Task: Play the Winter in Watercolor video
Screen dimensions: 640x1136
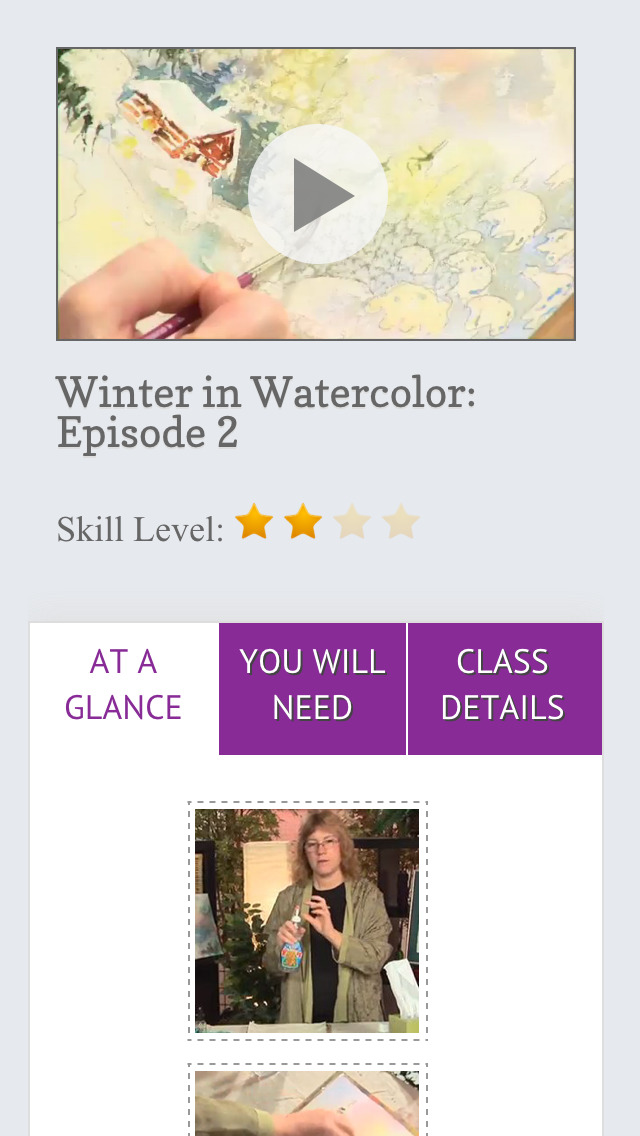Action: (x=317, y=194)
